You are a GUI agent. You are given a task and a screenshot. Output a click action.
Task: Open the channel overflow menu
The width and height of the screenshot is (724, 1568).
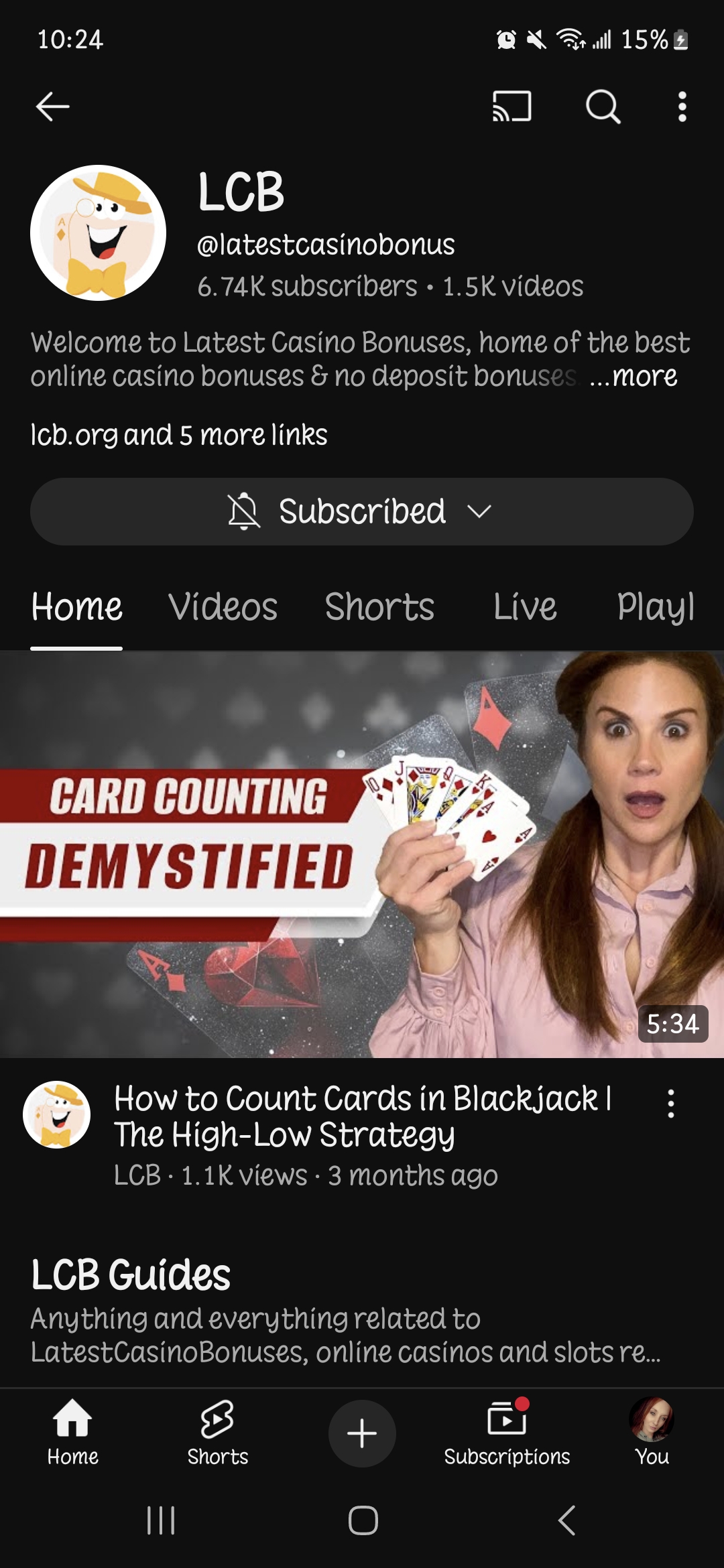coord(682,107)
